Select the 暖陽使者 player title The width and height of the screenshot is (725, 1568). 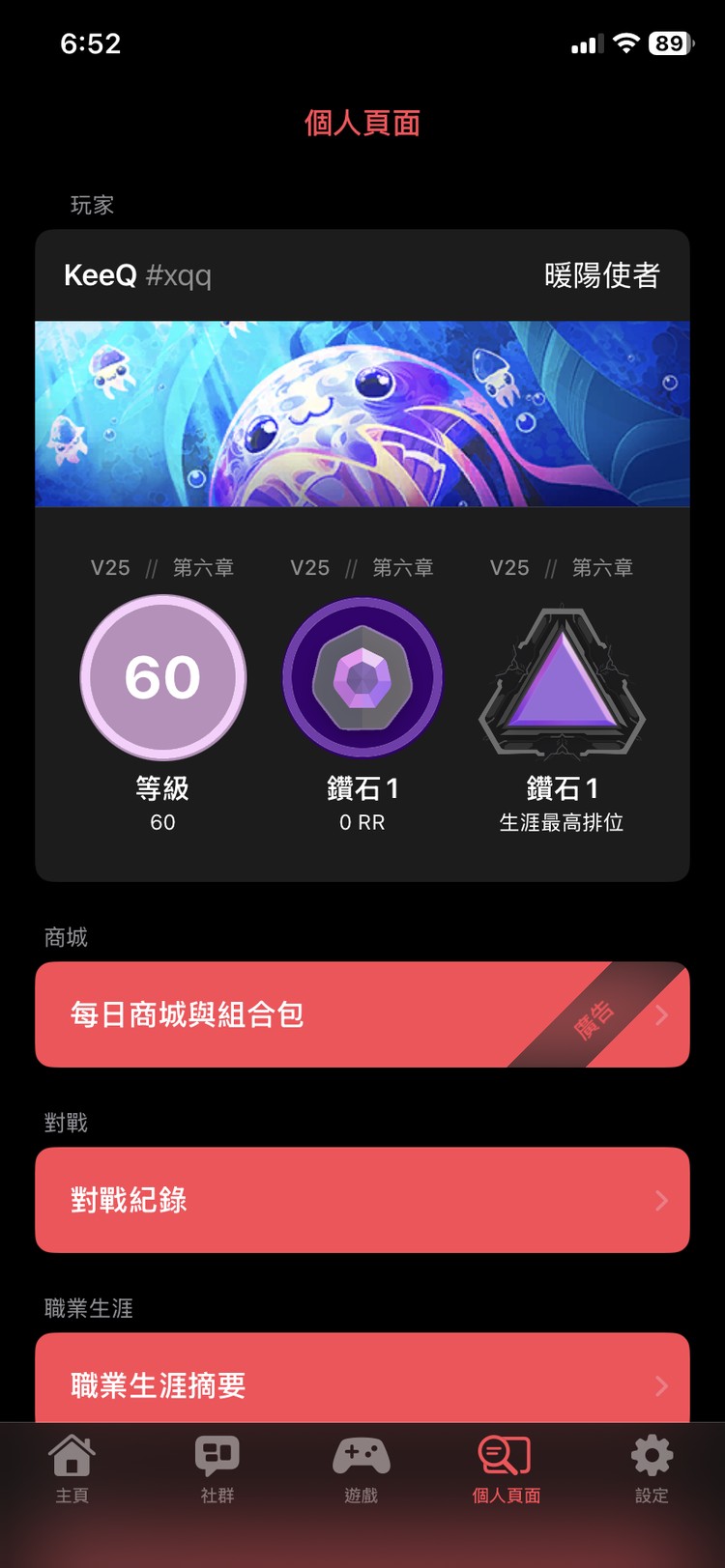coord(603,277)
